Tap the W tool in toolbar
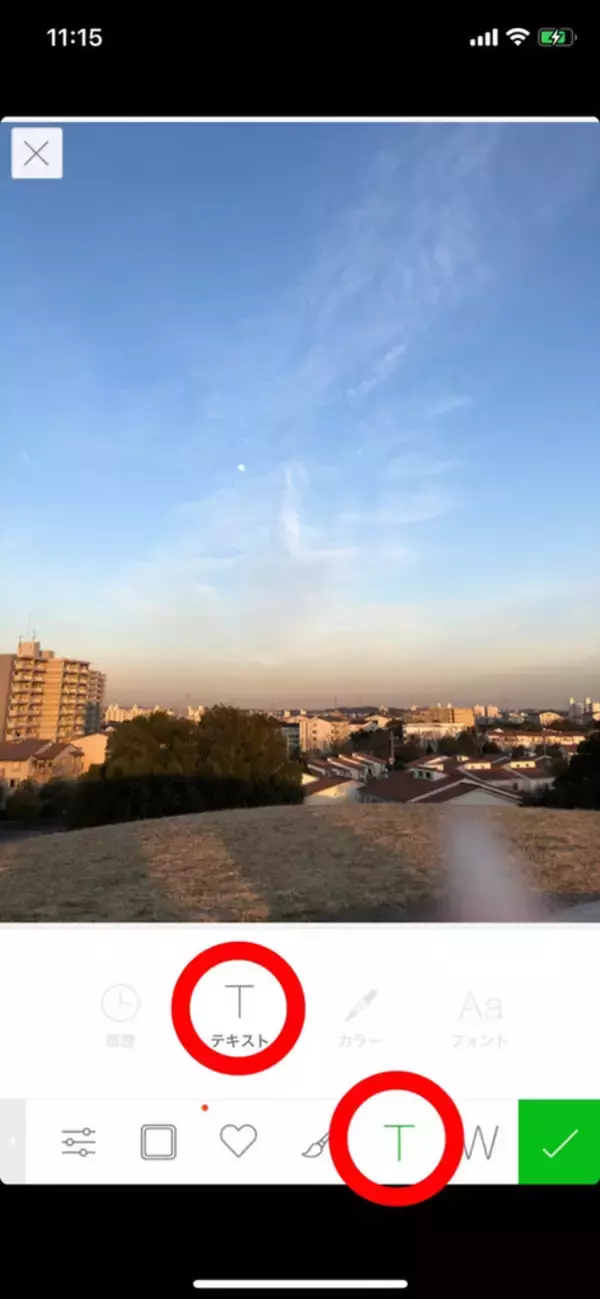Screen dimensions: 600x1299 click(482, 1142)
